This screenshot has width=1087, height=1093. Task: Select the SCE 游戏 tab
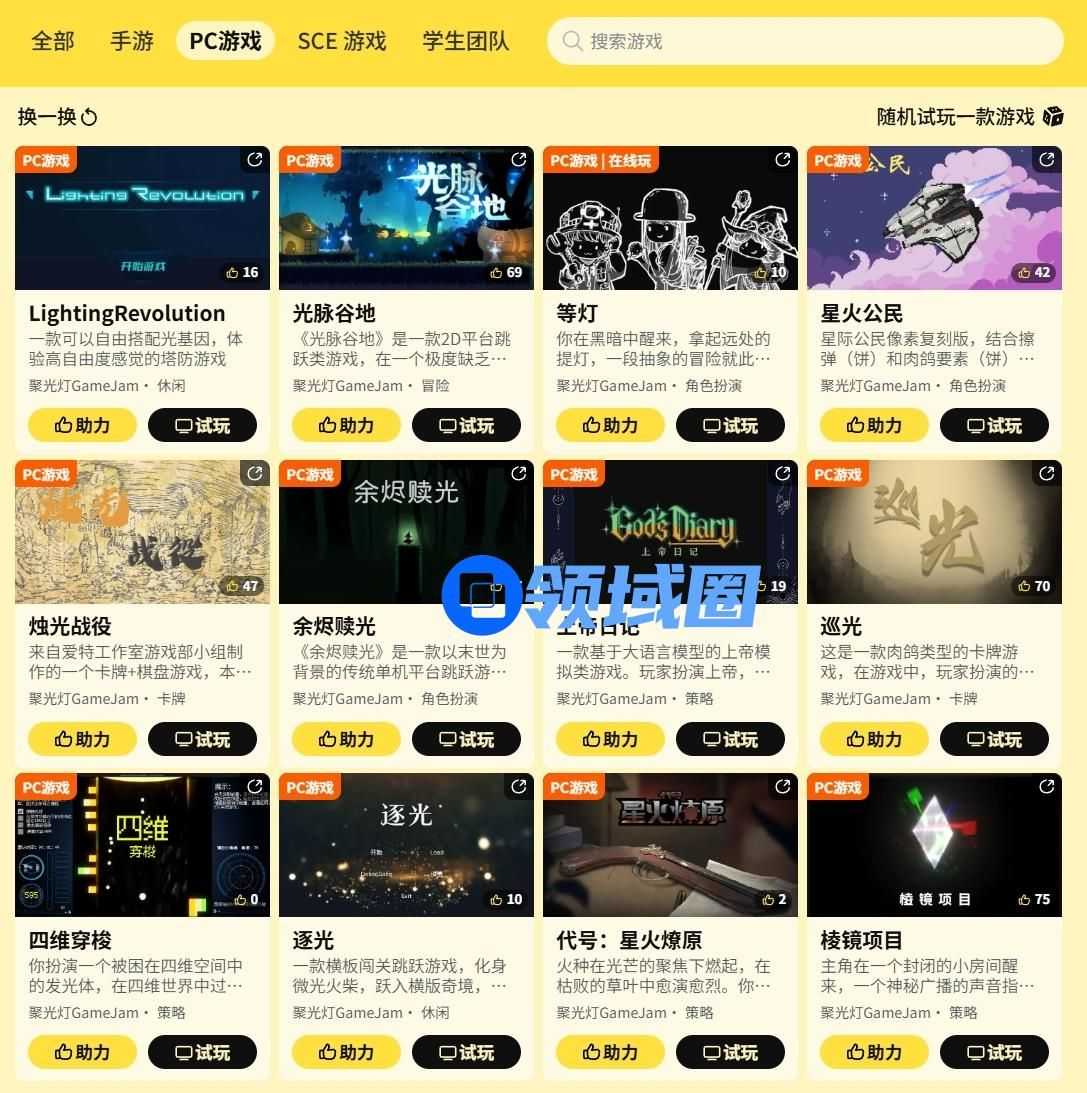(x=341, y=41)
